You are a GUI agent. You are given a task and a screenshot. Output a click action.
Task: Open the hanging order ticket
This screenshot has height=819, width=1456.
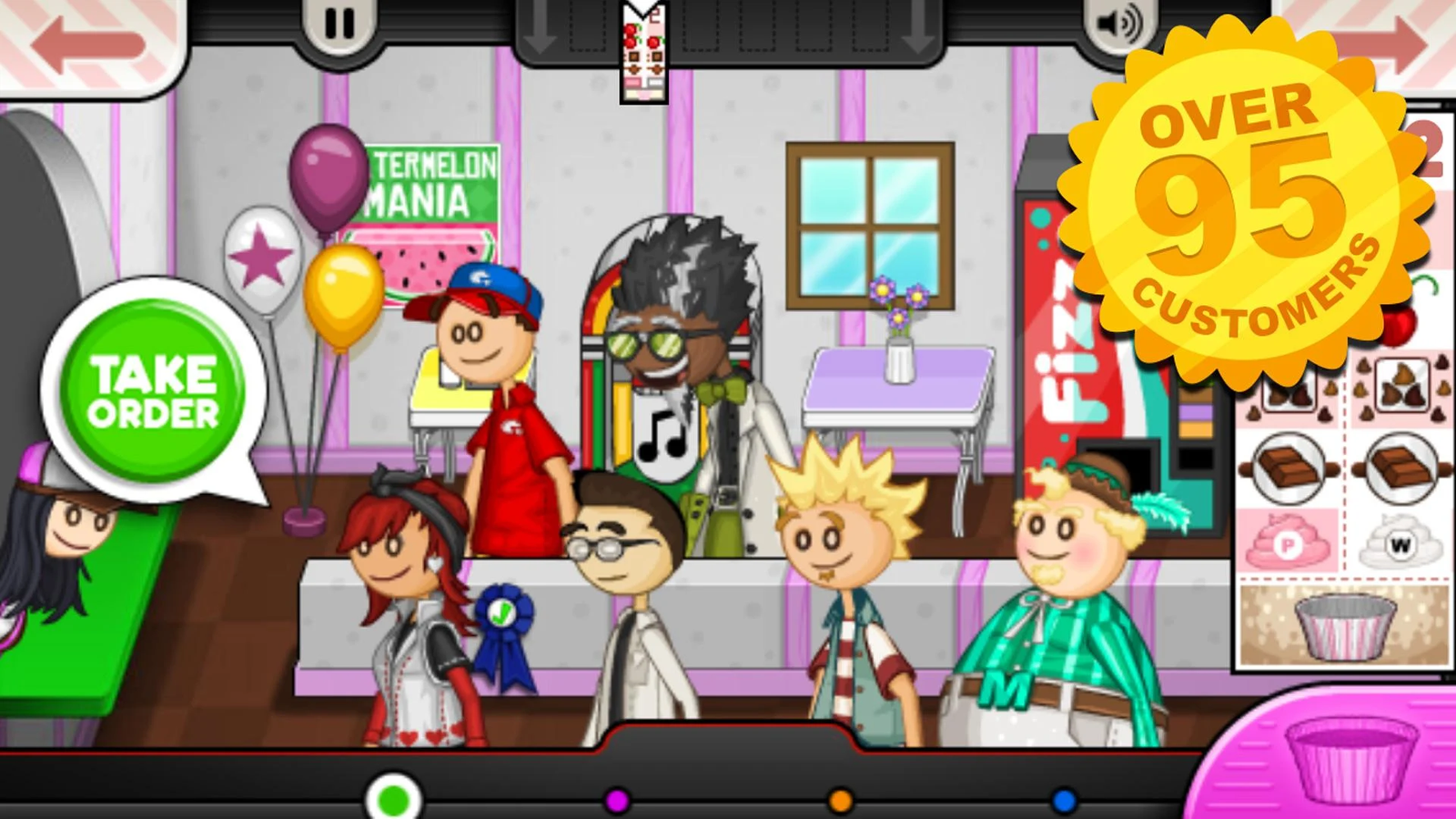(644, 52)
